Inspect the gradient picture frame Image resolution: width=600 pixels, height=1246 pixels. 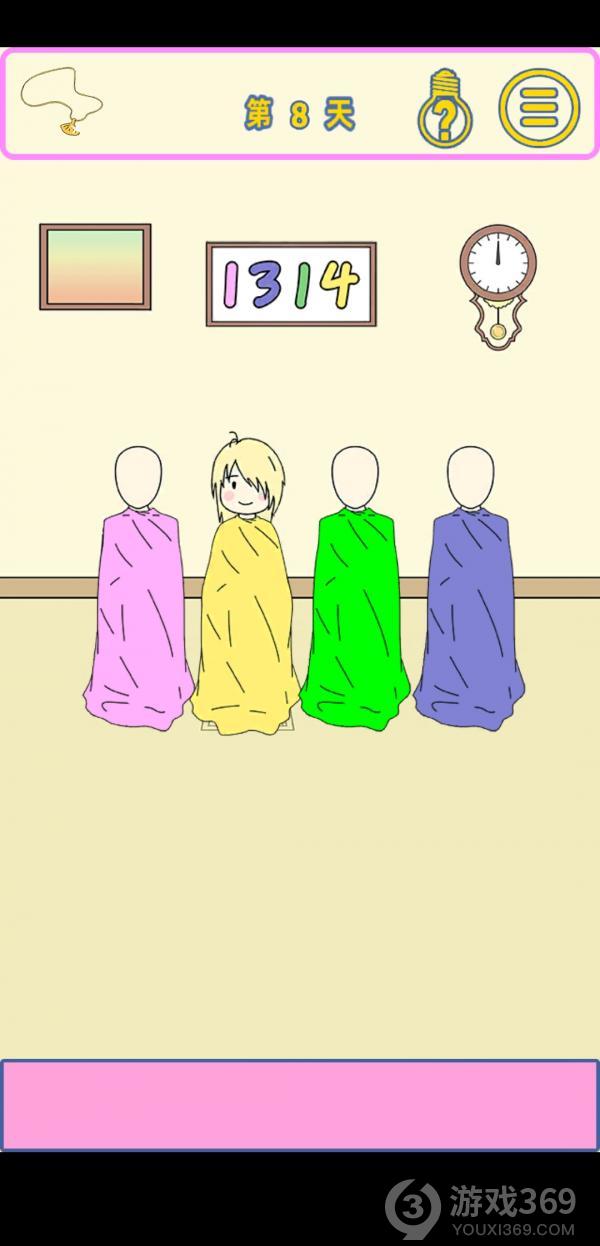point(95,266)
